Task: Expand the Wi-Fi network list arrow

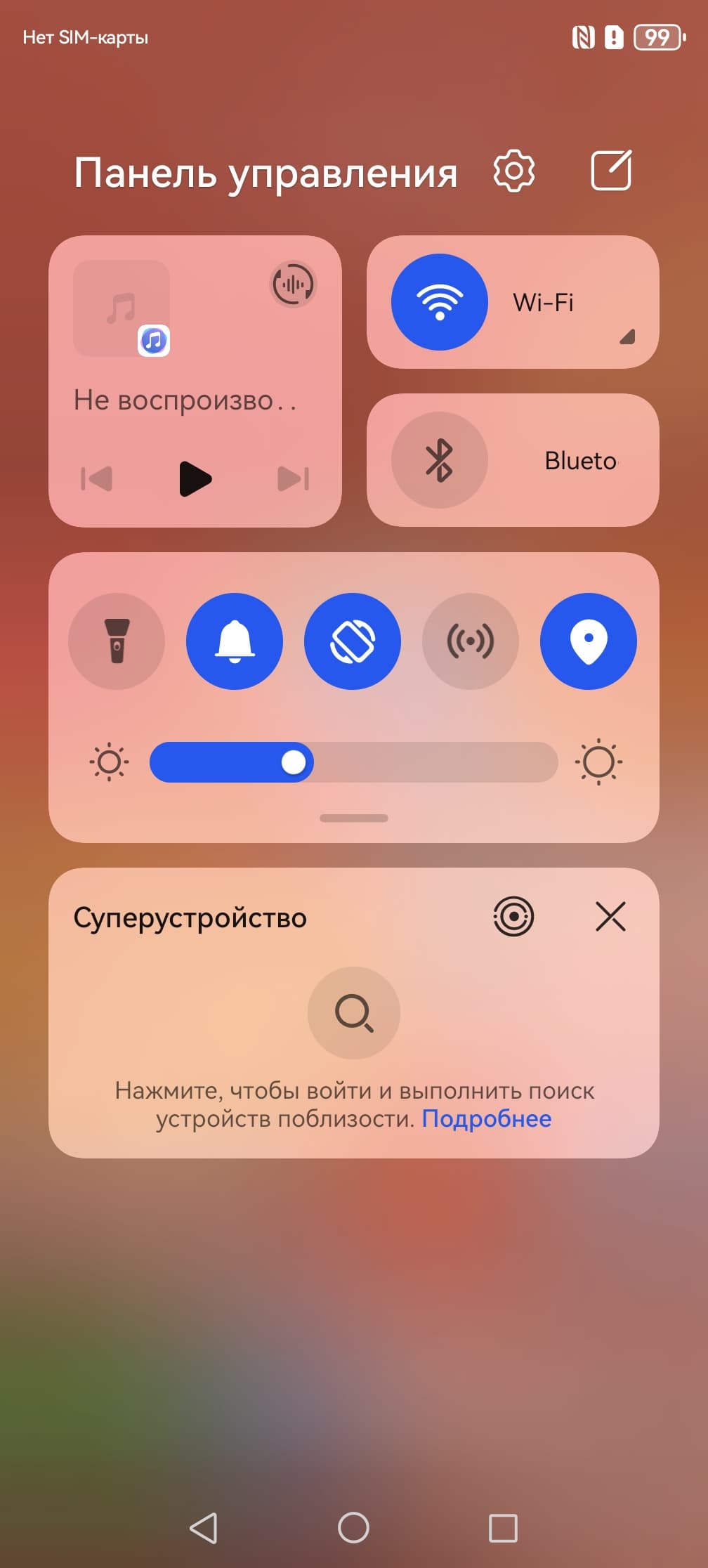Action: point(627,337)
